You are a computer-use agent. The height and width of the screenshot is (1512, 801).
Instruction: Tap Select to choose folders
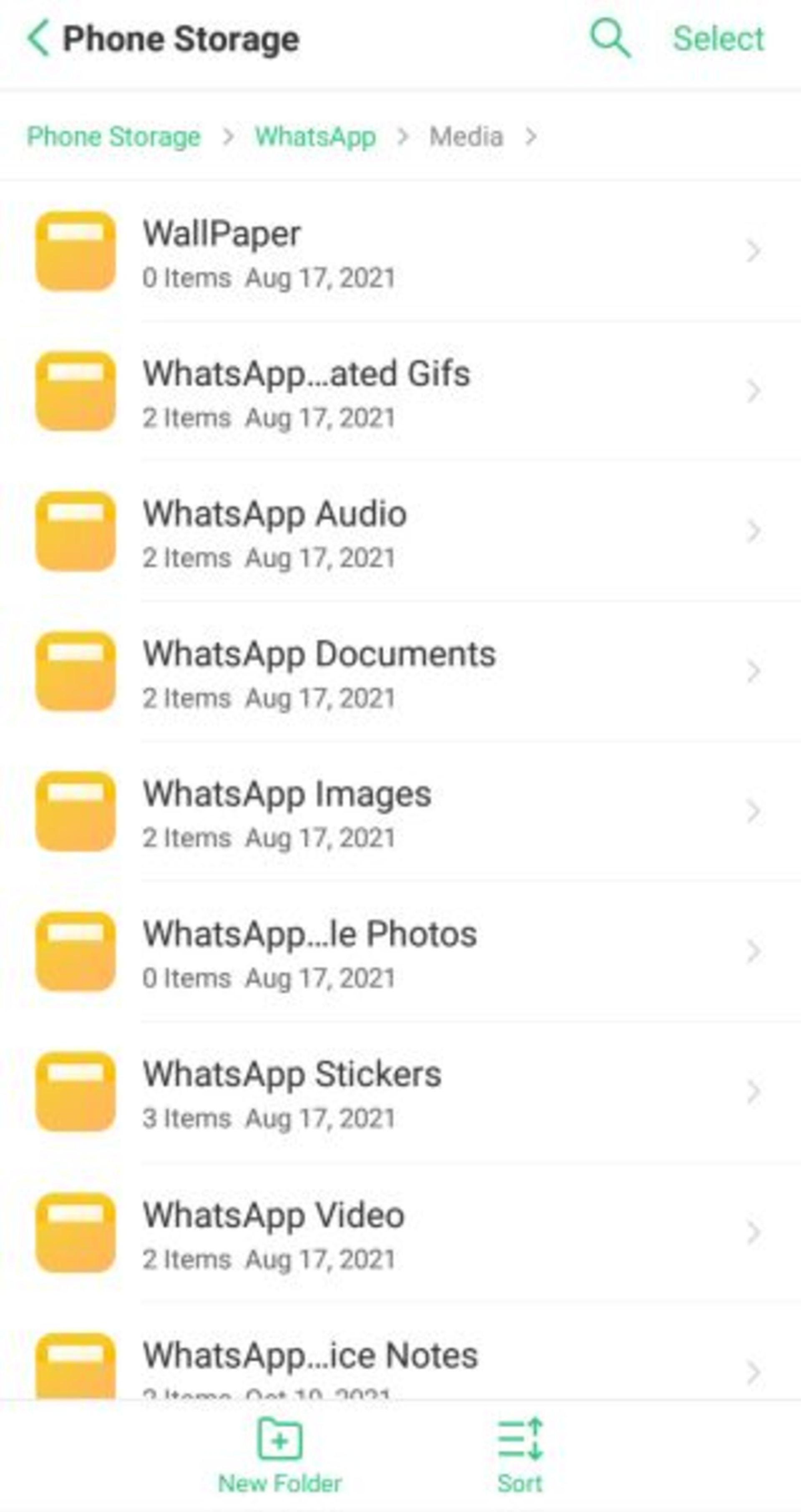[718, 39]
